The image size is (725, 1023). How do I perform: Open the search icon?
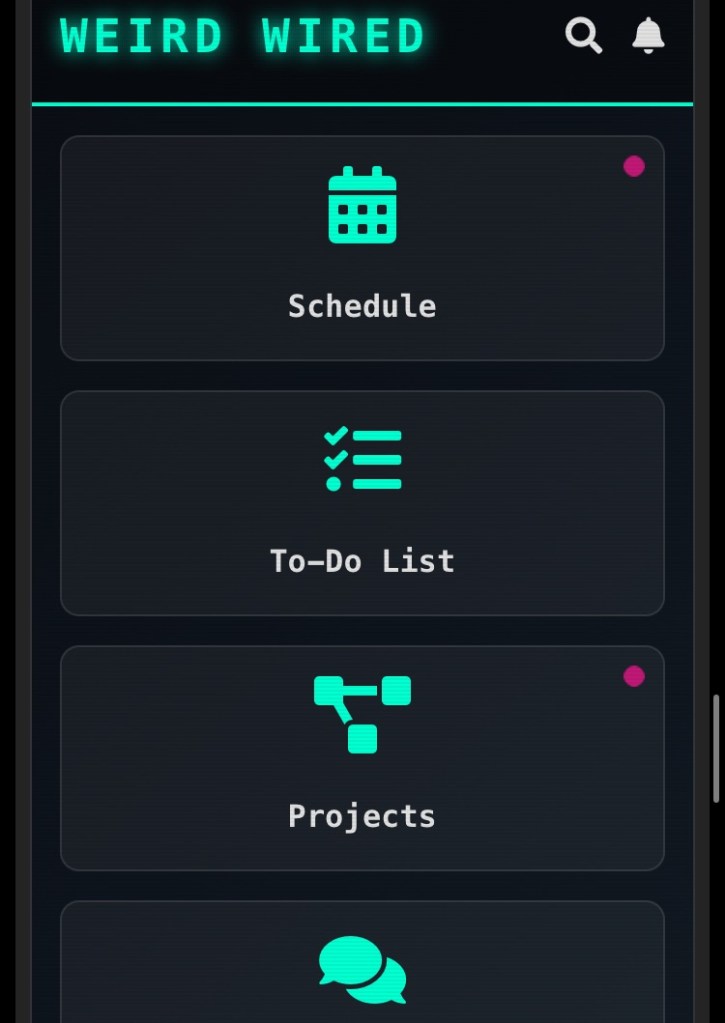click(583, 36)
